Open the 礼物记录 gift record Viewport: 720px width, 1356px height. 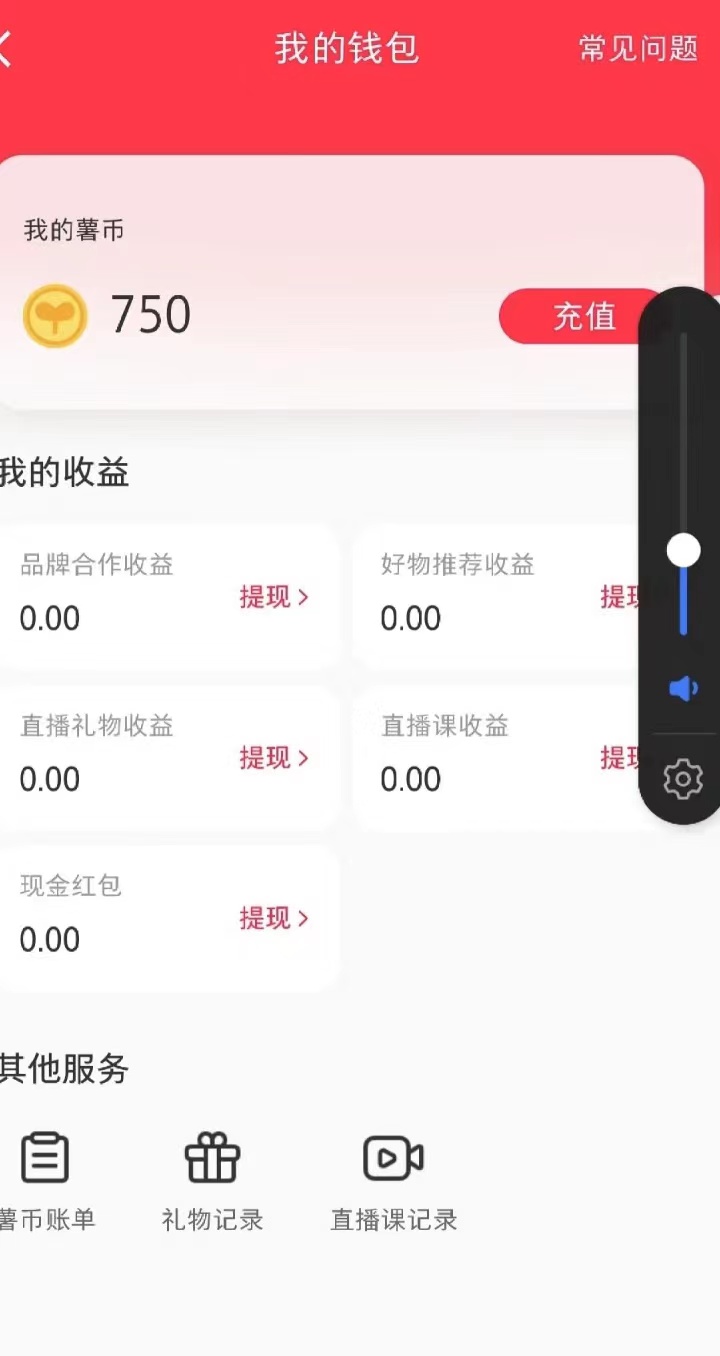[x=210, y=1180]
